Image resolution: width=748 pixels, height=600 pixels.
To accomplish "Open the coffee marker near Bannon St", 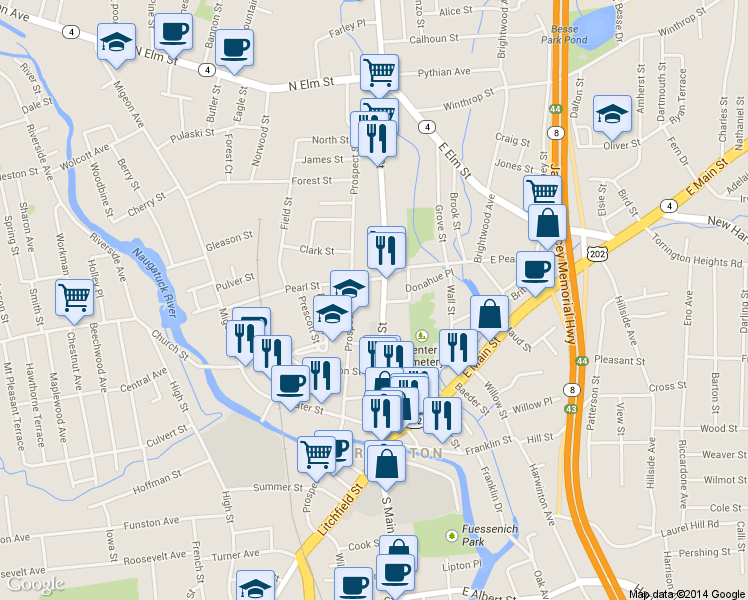I will (x=234, y=52).
